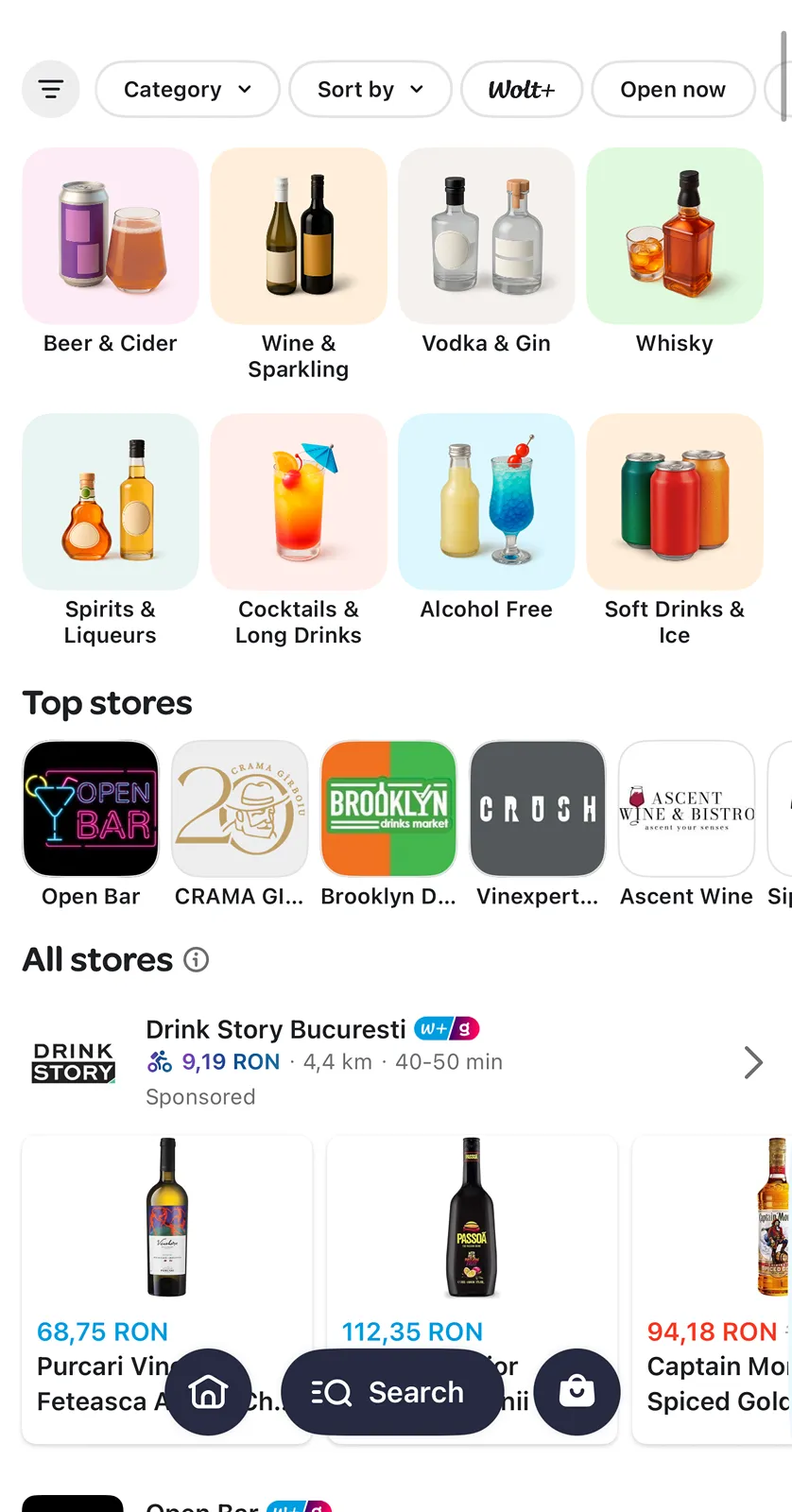This screenshot has height=1512, width=792.
Task: Expand the Category dropdown
Action: pyautogui.click(x=187, y=90)
